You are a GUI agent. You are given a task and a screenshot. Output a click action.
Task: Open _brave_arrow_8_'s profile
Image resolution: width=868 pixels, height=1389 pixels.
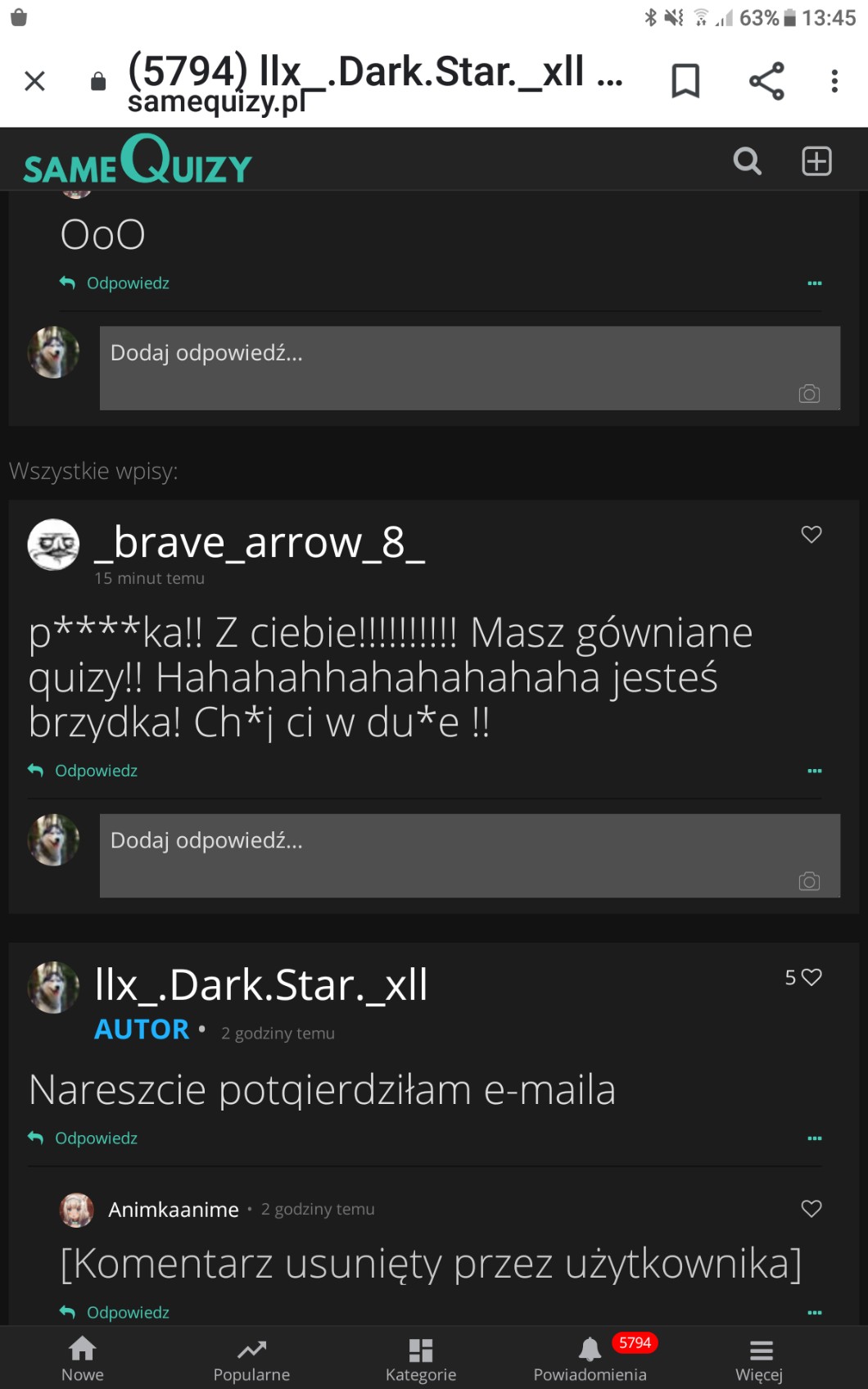coord(260,542)
